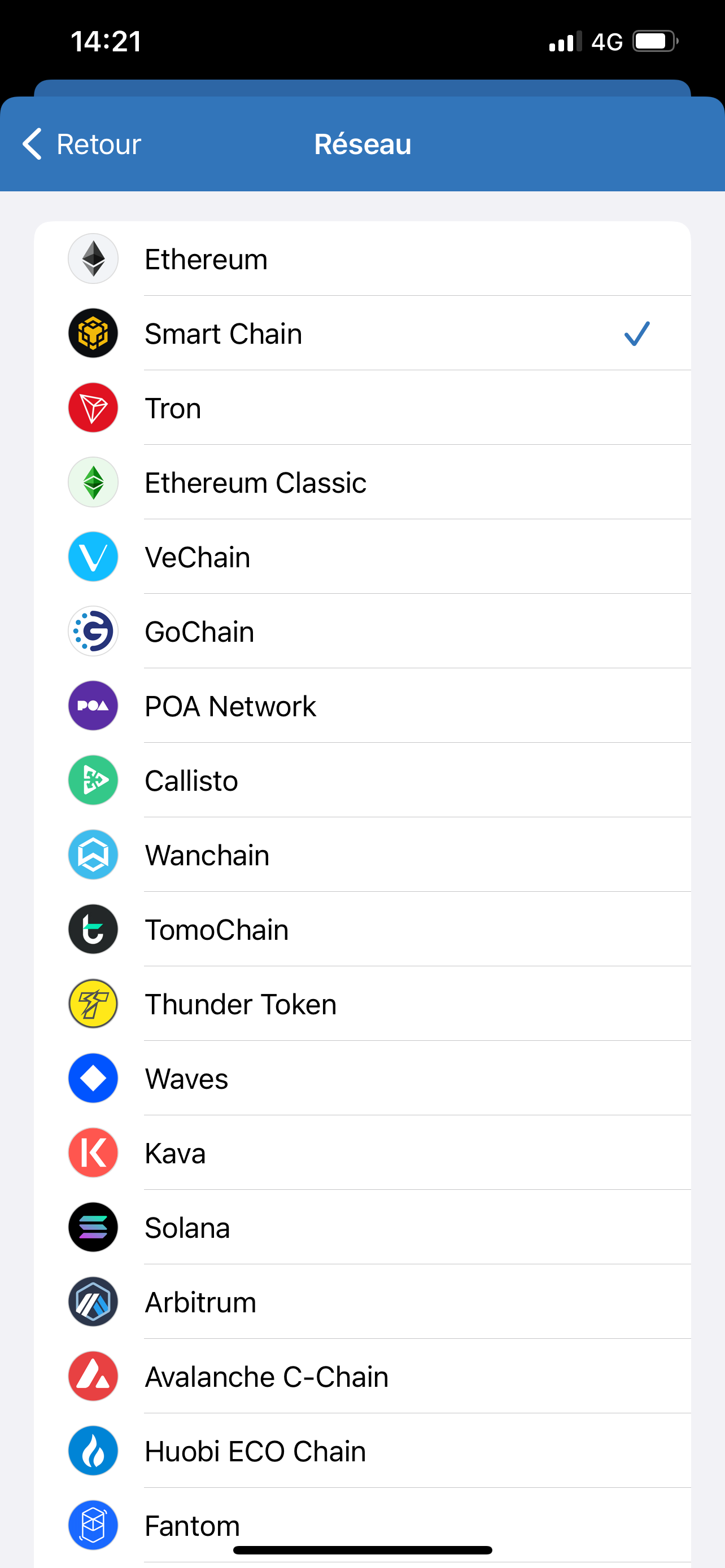Select POA Network
Viewport: 725px width, 1568px height.
point(361,706)
